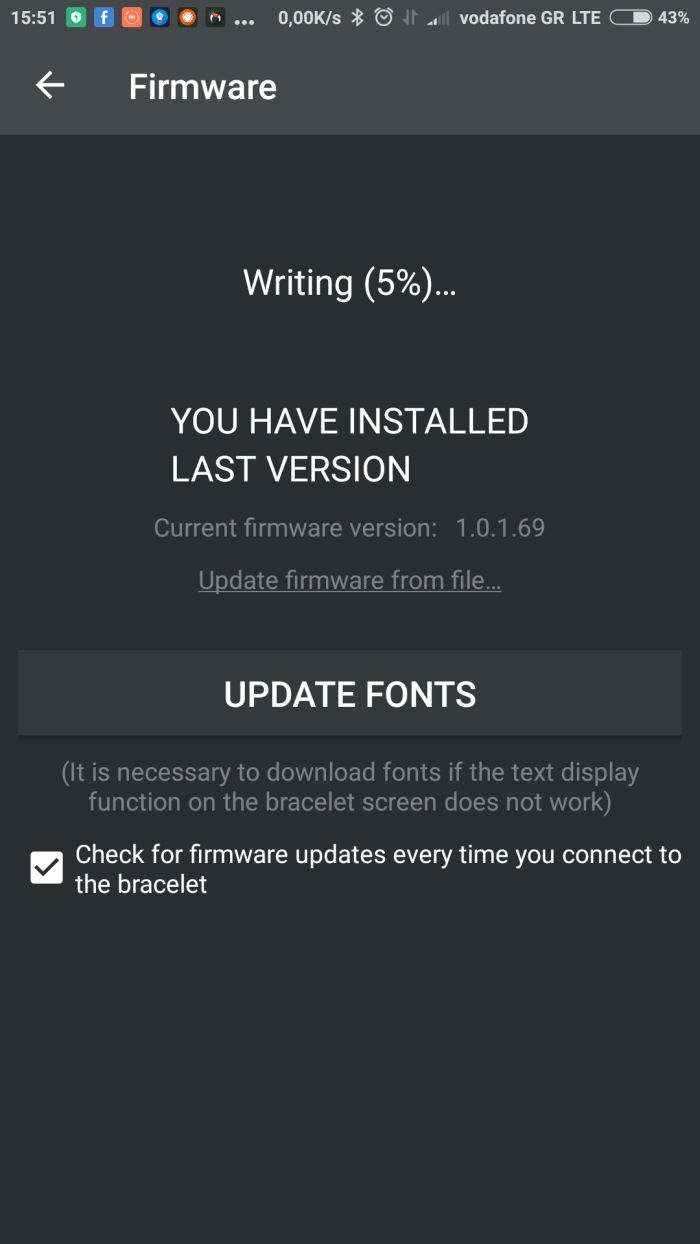
Task: Open the 'Update firmware from file…' link
Action: [x=349, y=580]
